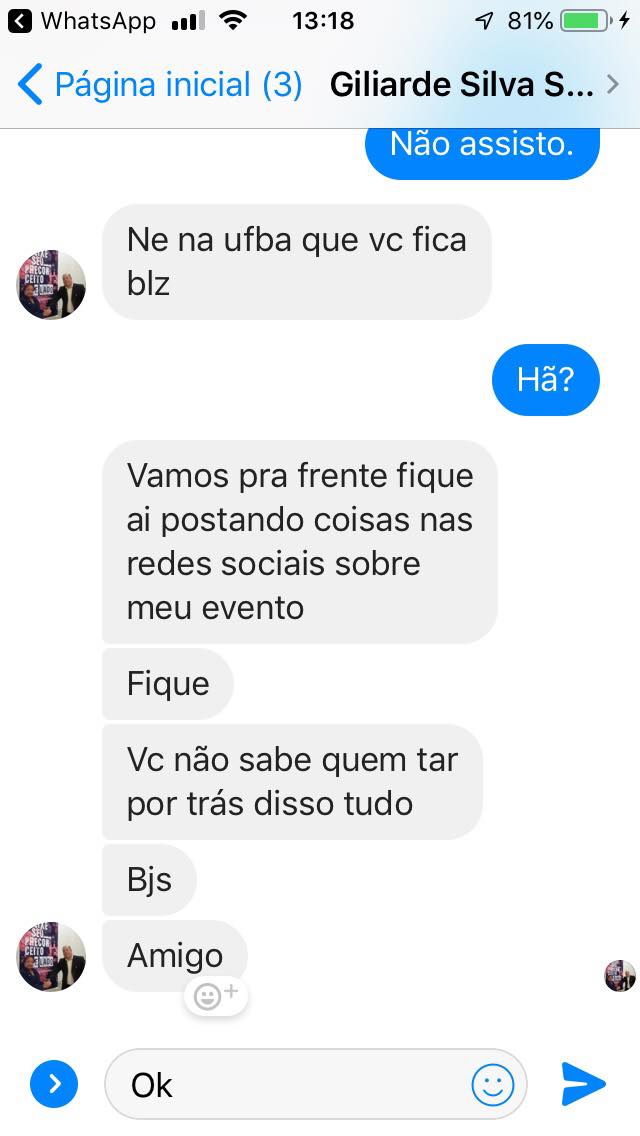The width and height of the screenshot is (640, 1136).
Task: Open the emoji picker in message field
Action: (492, 1085)
